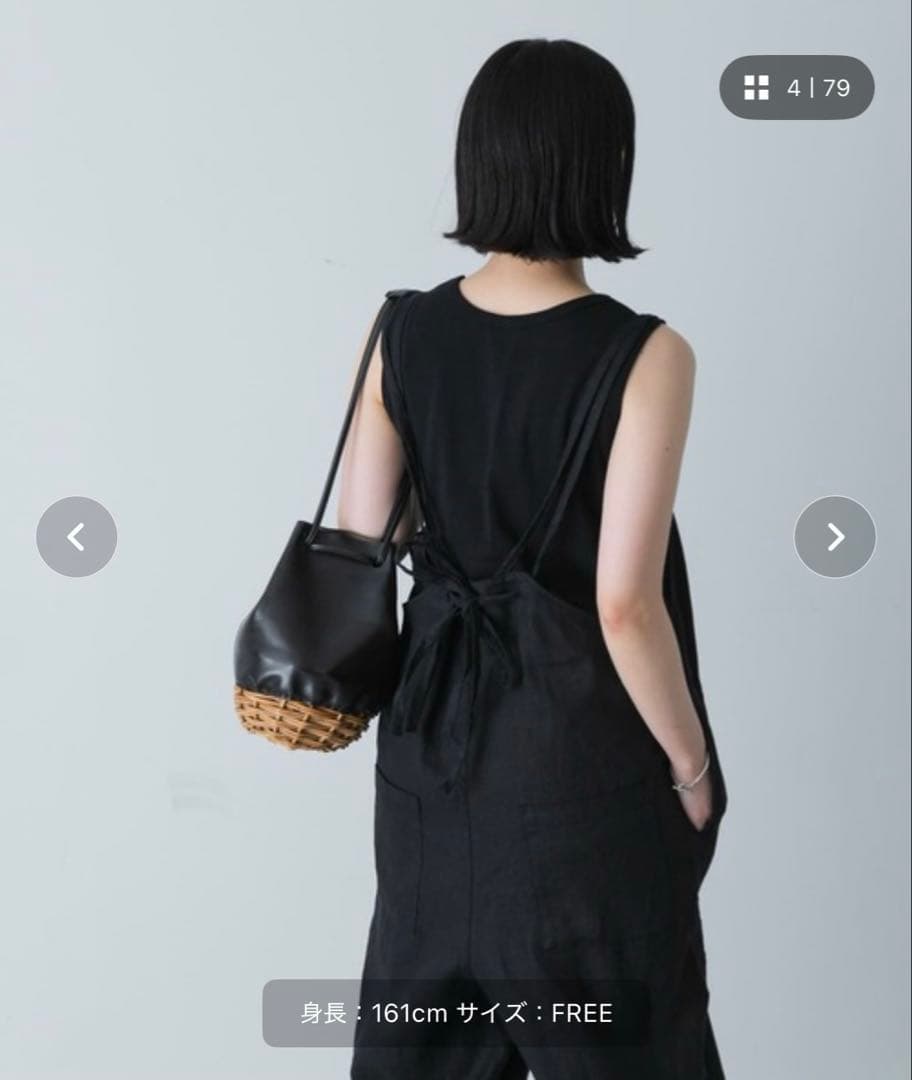Tap the left arrow to return to photo 3
Viewport: 912px width, 1080px height.
76,537
